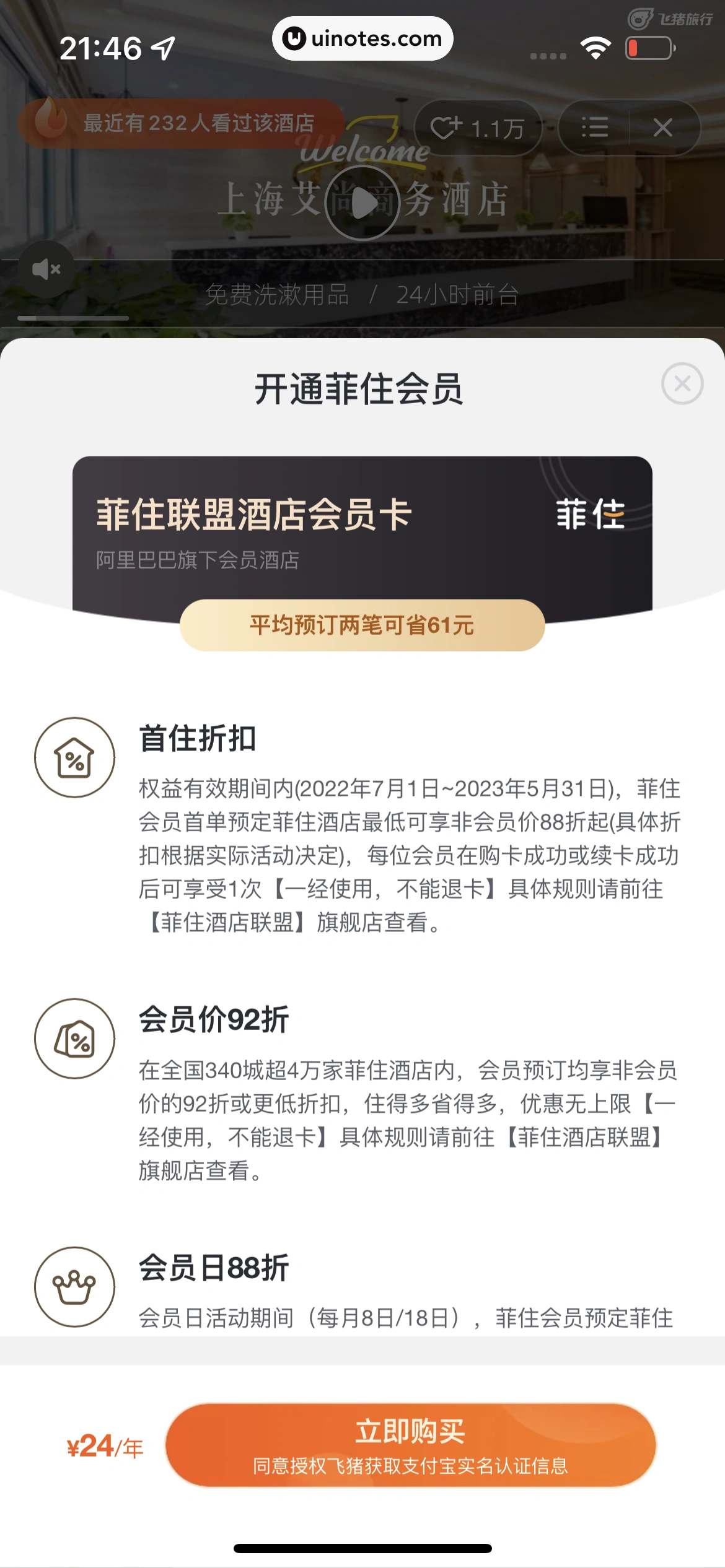Tap 立即购买 to buy membership
The width and height of the screenshot is (725, 1568).
410,1445
